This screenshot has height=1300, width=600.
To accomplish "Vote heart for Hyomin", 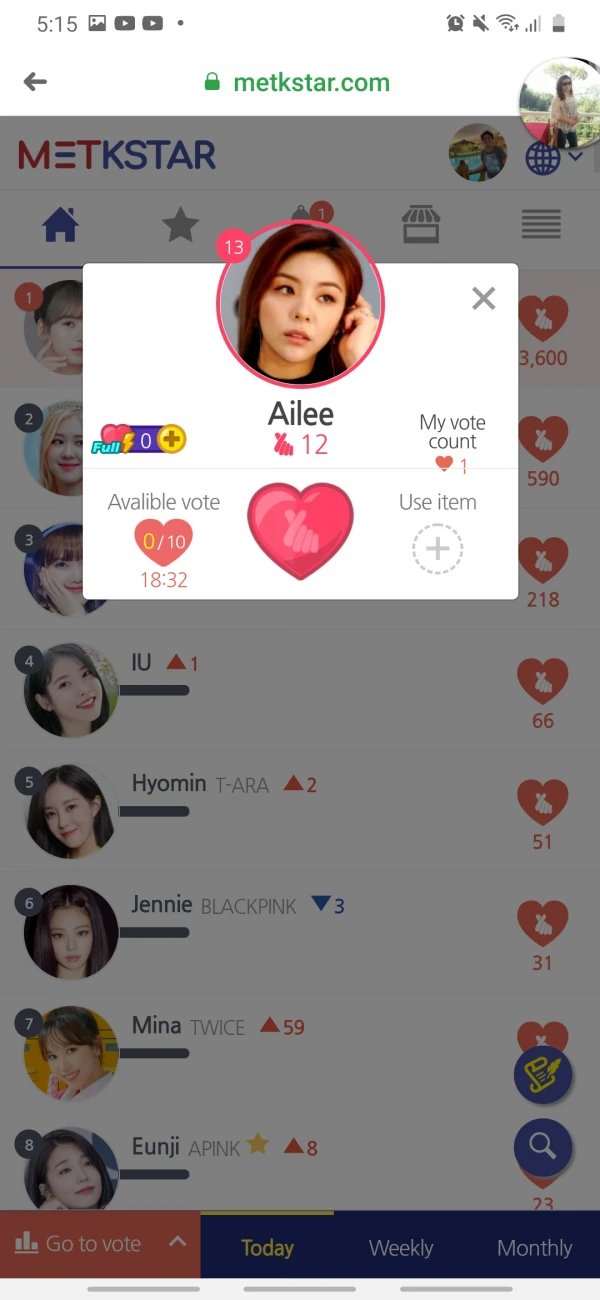I will [x=542, y=802].
